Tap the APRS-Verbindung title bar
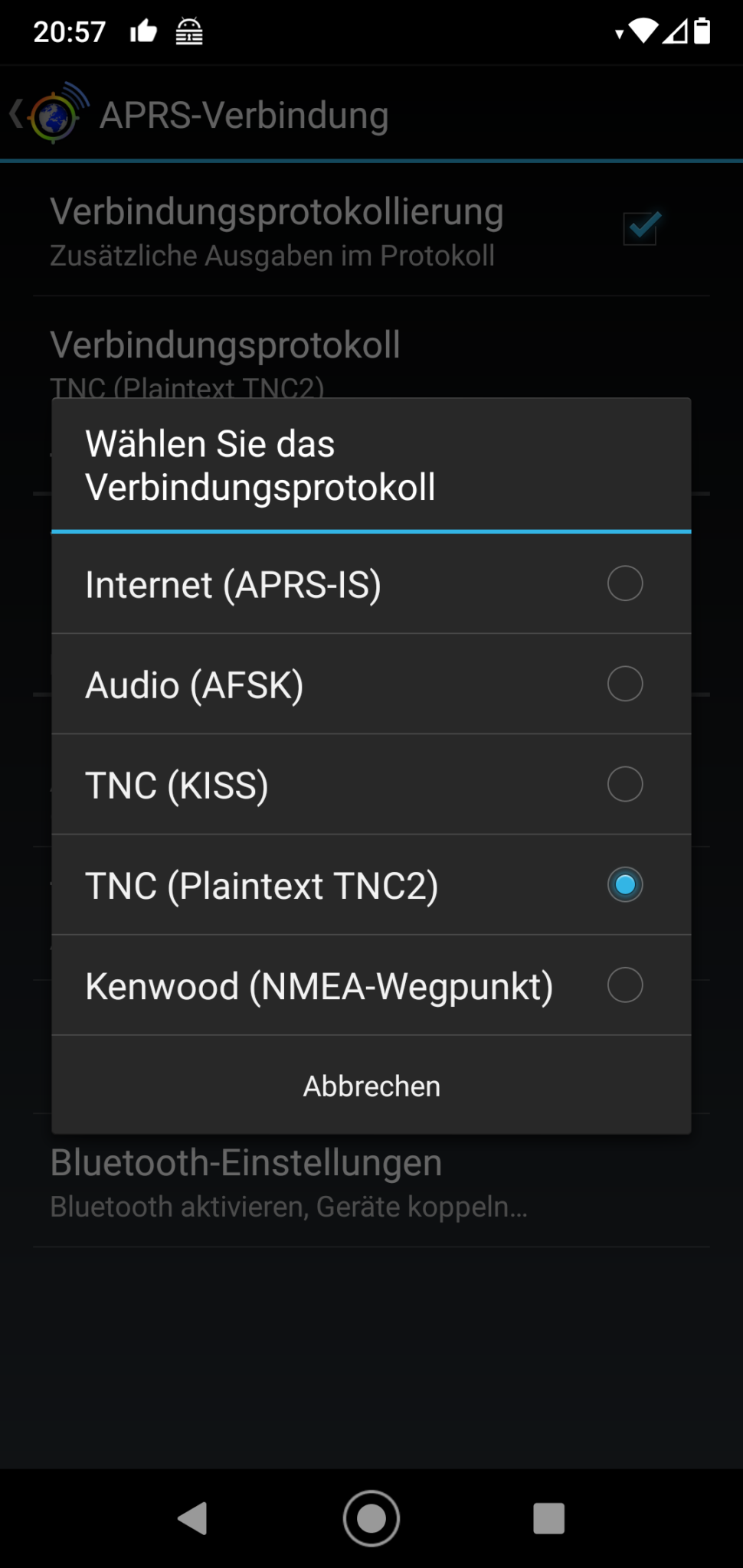 coord(245,115)
